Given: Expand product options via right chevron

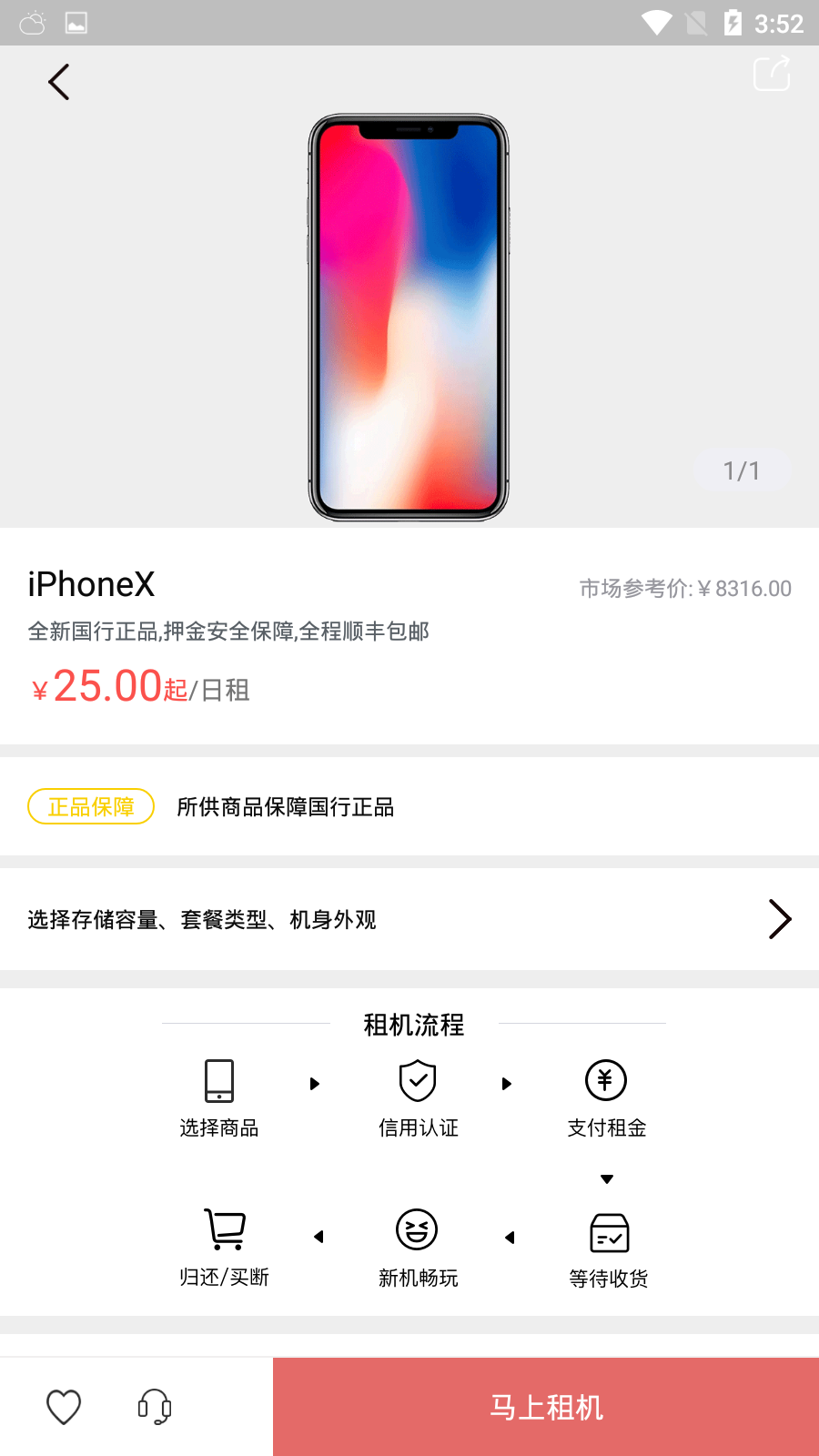Looking at the screenshot, I should 780,919.
